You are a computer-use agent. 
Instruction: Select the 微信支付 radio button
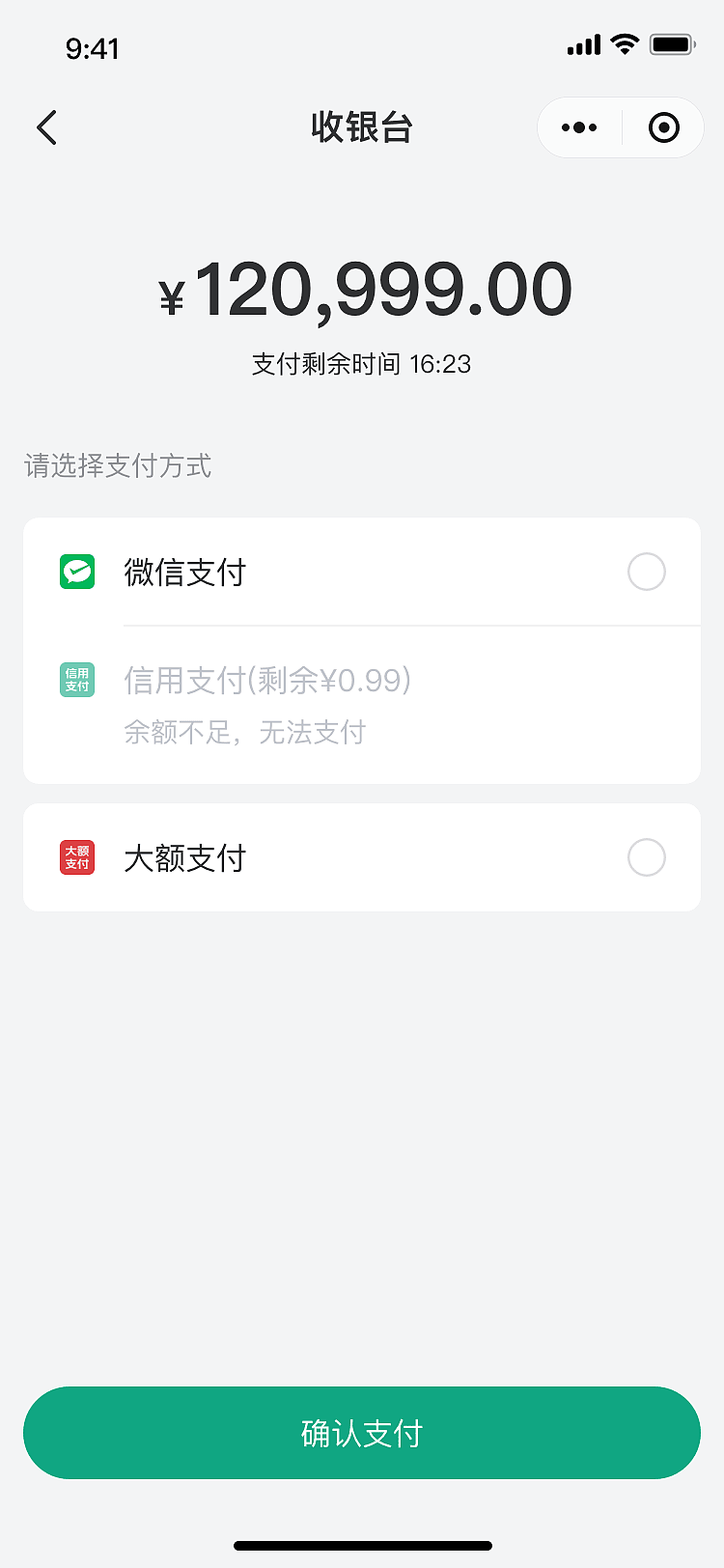point(646,572)
